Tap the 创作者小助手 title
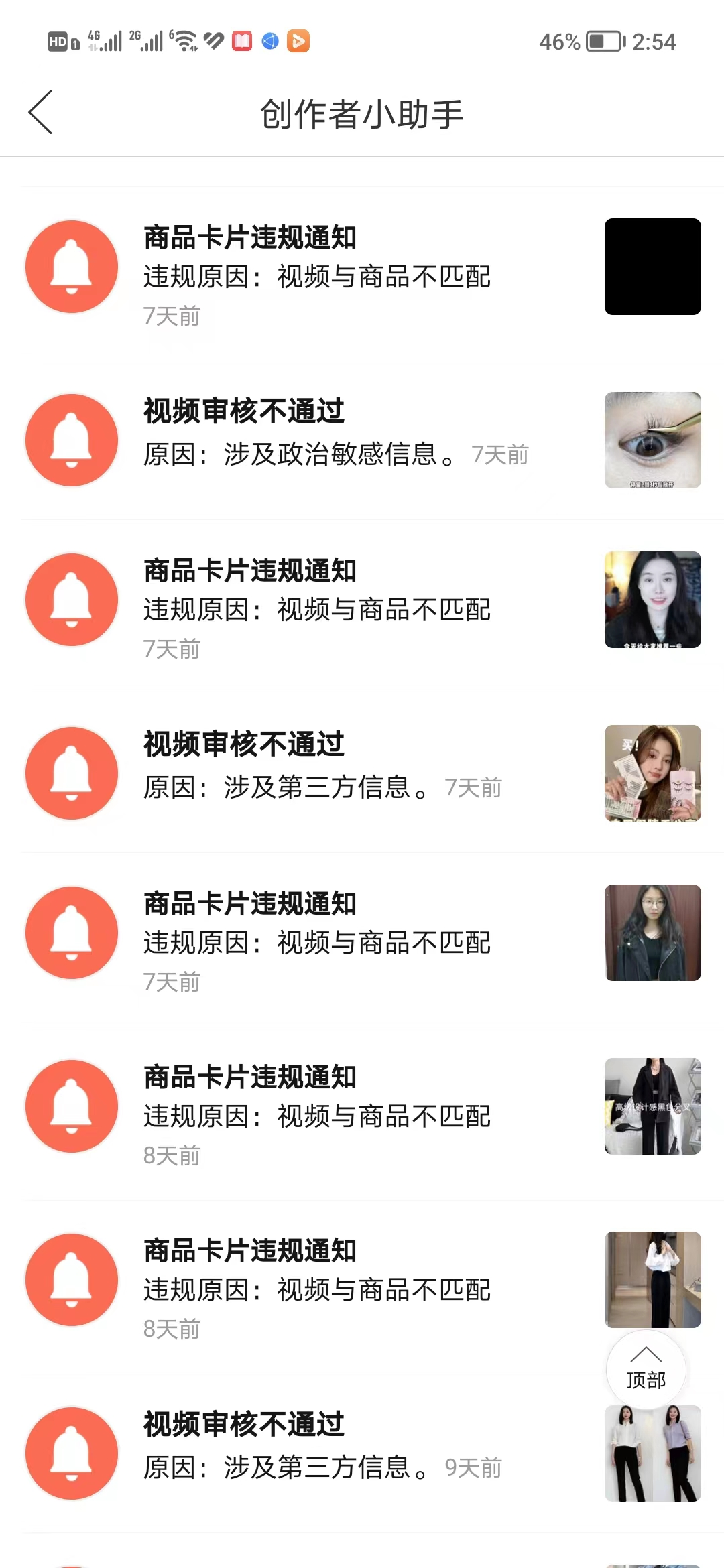 click(362, 113)
